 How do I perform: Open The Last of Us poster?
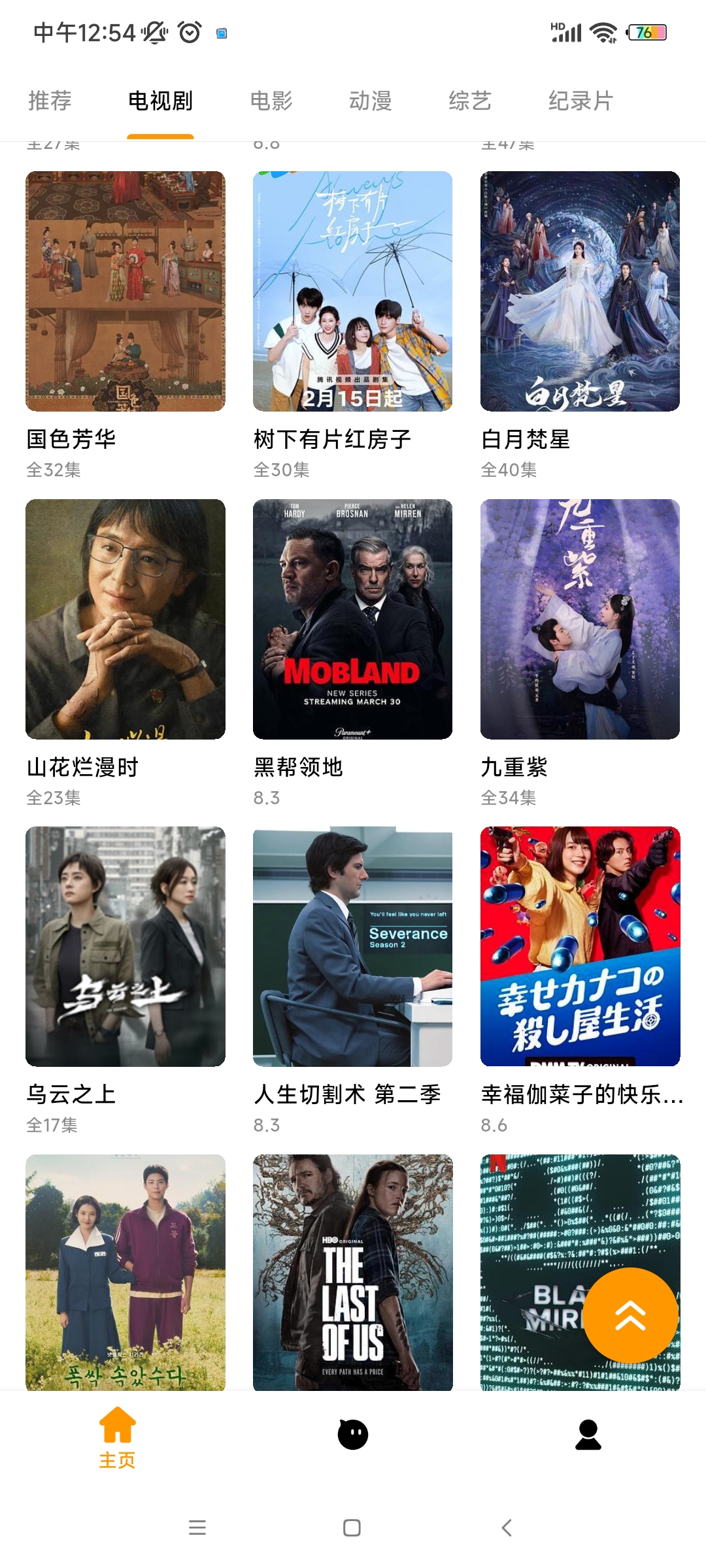[x=352, y=1272]
